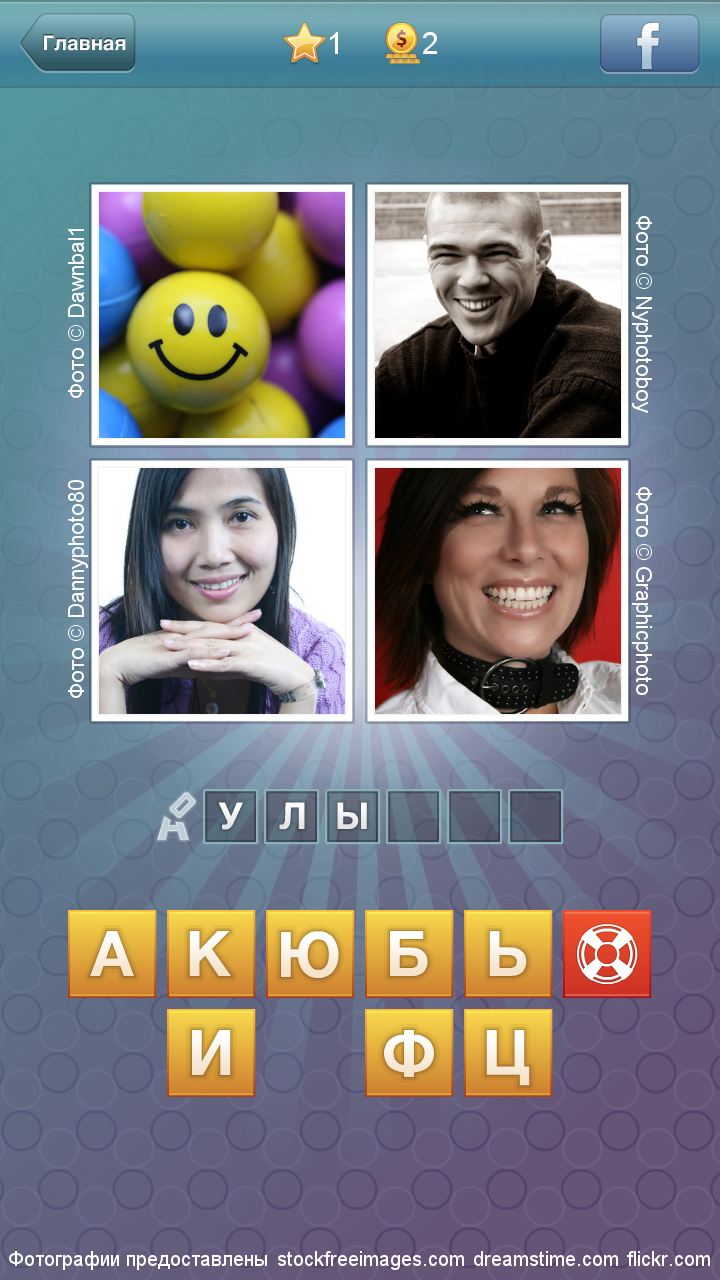720x1280 pixels.
Task: Enlarge the woman in purple sweater photo
Action: click(222, 591)
